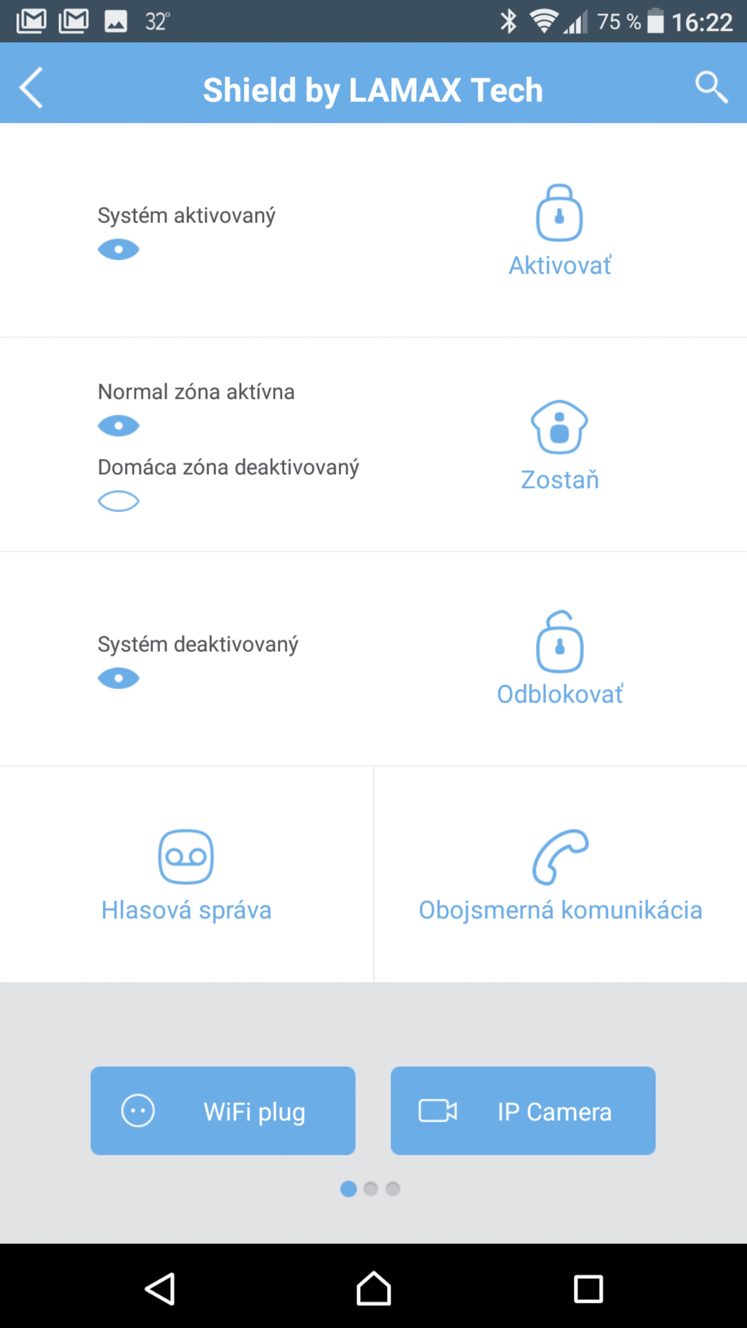747x1328 pixels.
Task: Tap the system Home button
Action: pos(373,1288)
